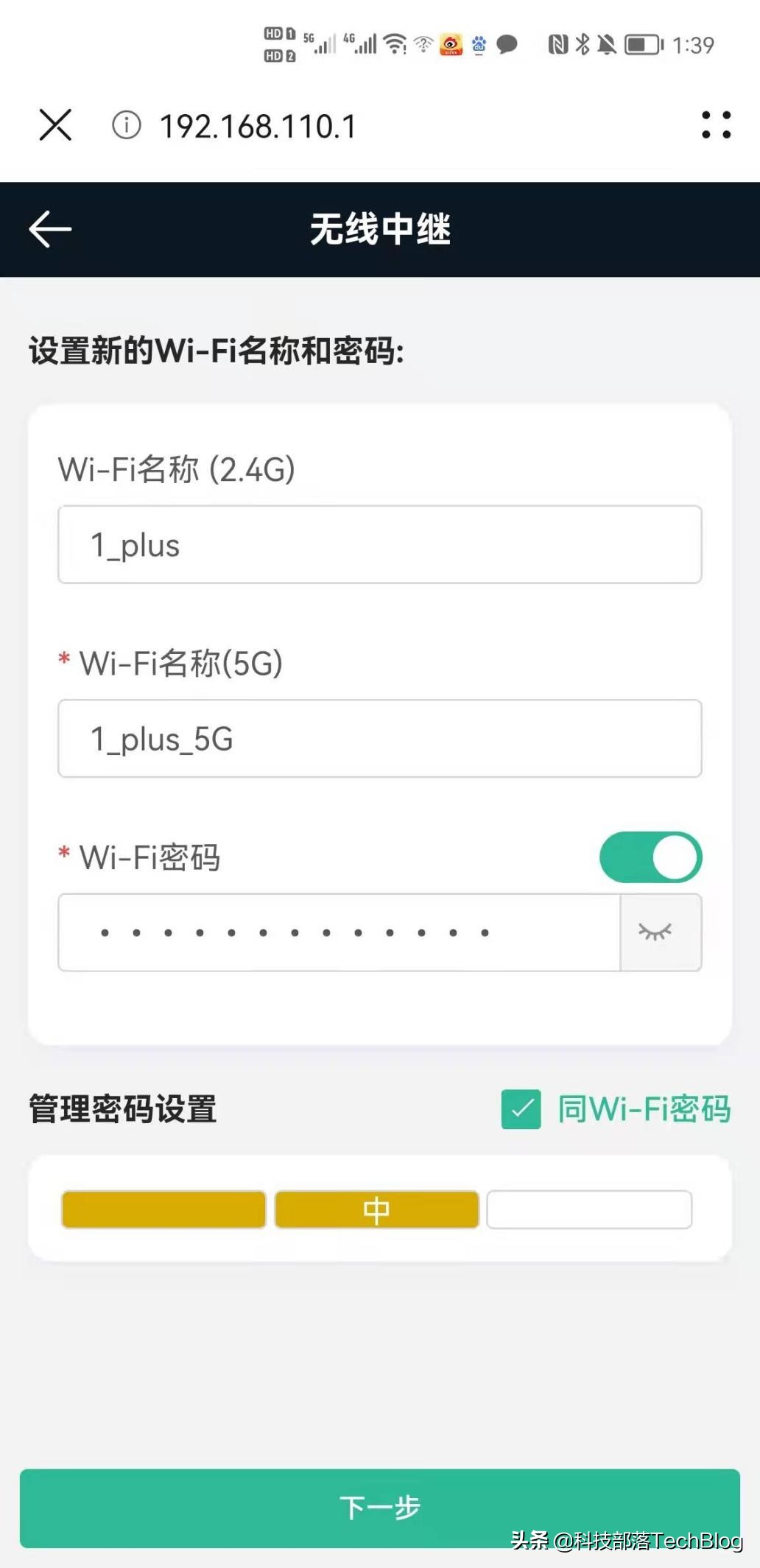
Task: Toggle the Wi-Fi密码 switch off
Action: tap(651, 857)
